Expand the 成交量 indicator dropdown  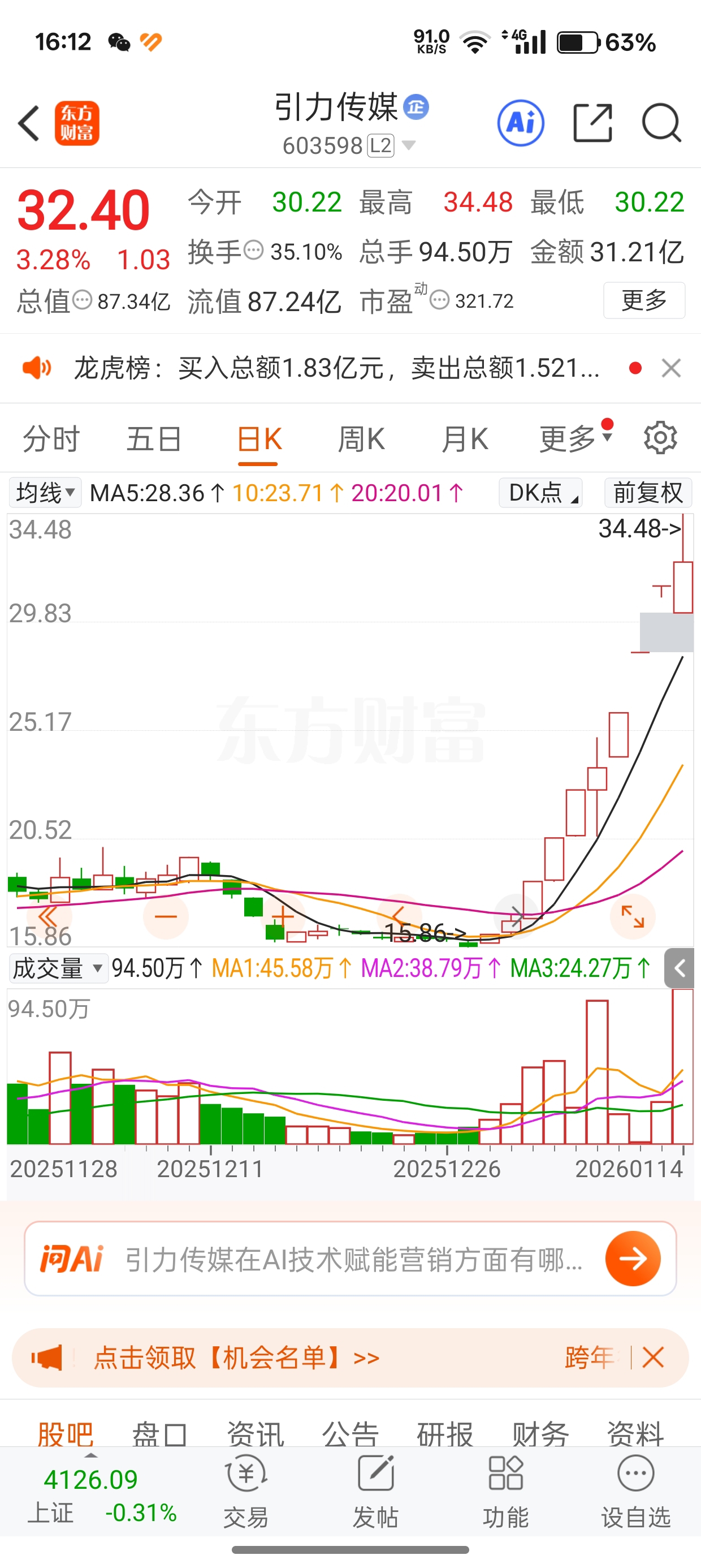click(58, 968)
